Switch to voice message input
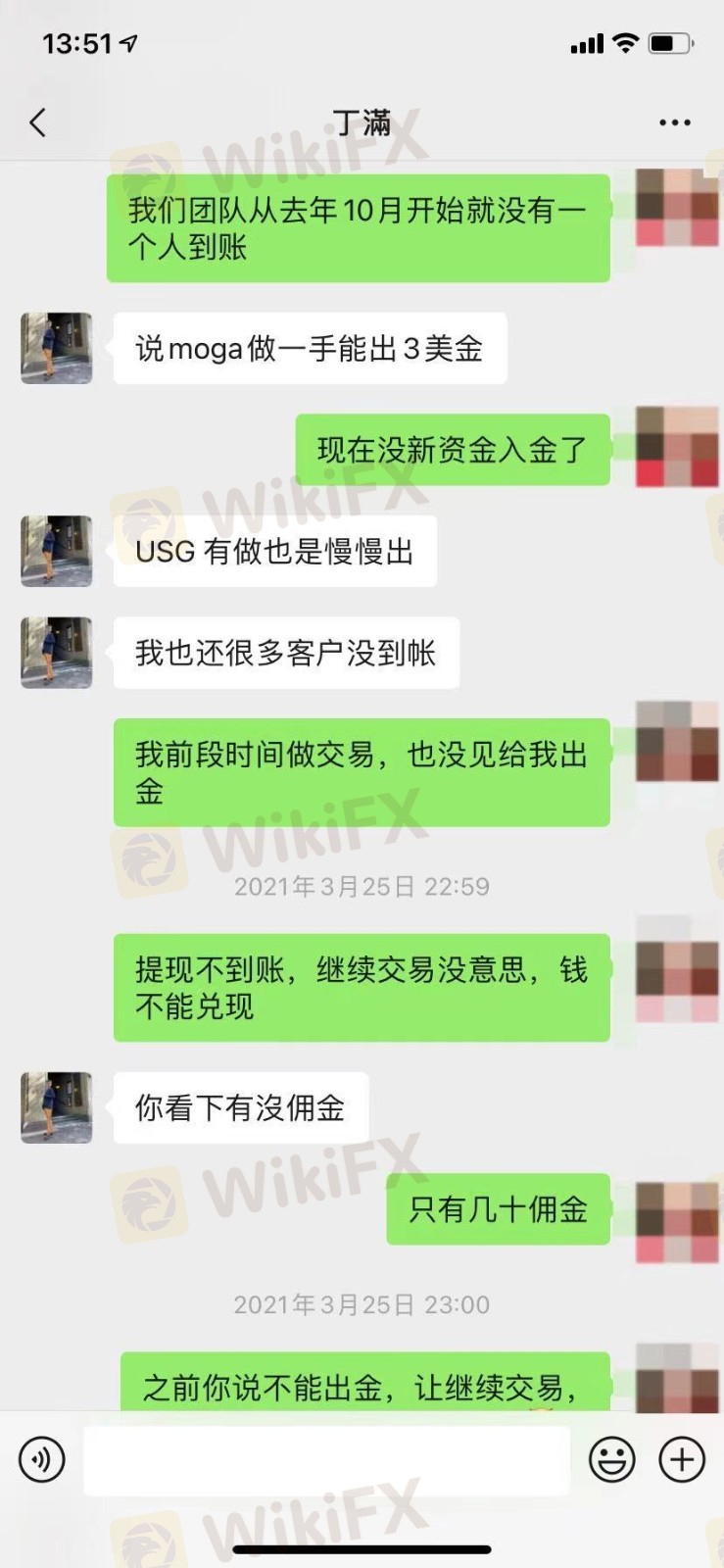This screenshot has width=724, height=1568. pos(42,1460)
